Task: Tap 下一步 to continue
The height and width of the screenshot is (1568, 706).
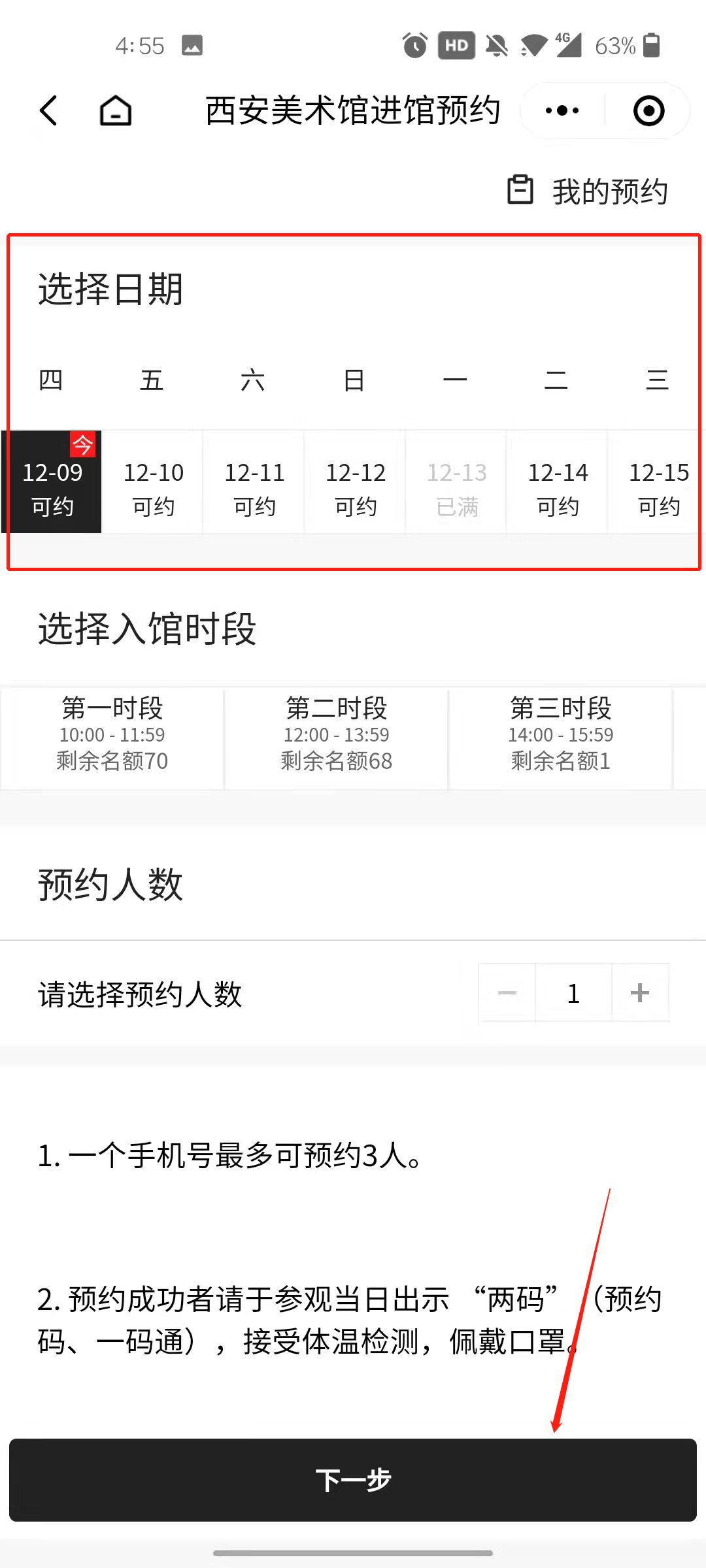Action: 353,1480
